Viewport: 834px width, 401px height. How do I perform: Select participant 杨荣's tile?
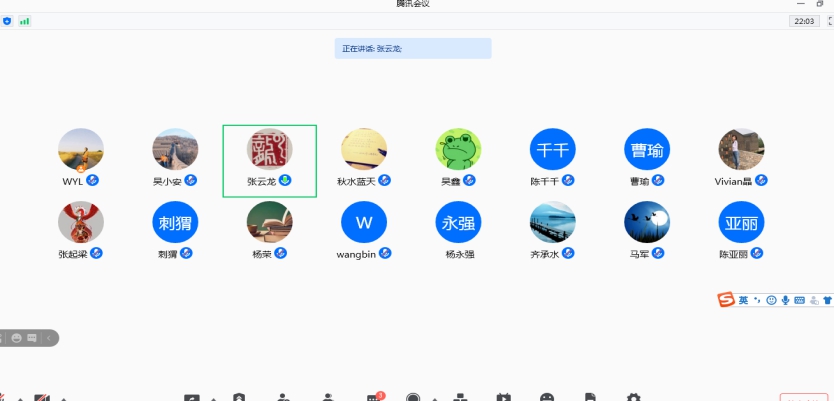269,223
